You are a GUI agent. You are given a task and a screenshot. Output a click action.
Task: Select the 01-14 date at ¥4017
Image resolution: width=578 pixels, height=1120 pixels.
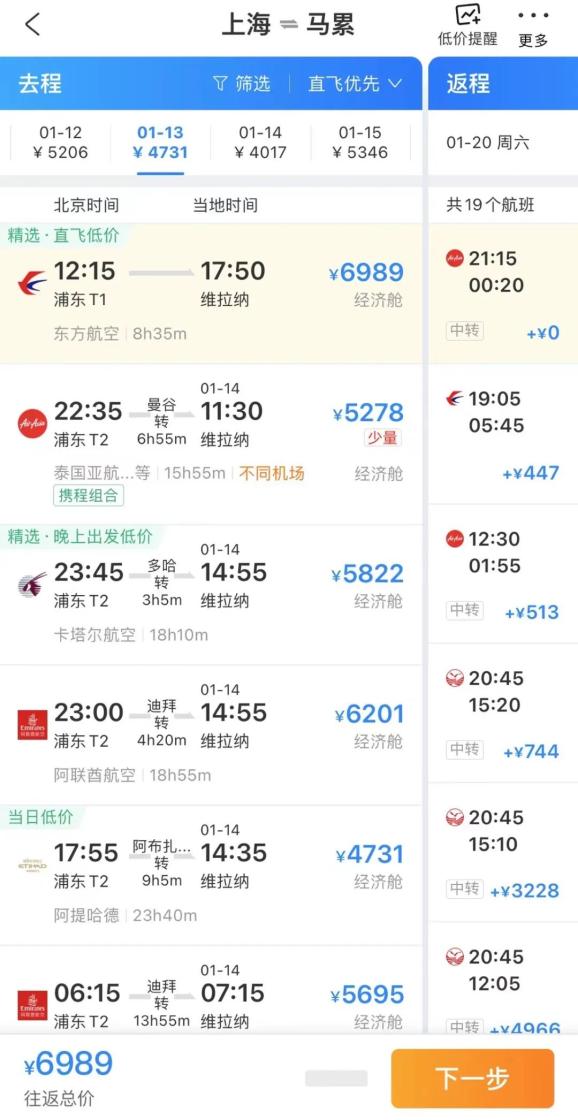coord(260,142)
